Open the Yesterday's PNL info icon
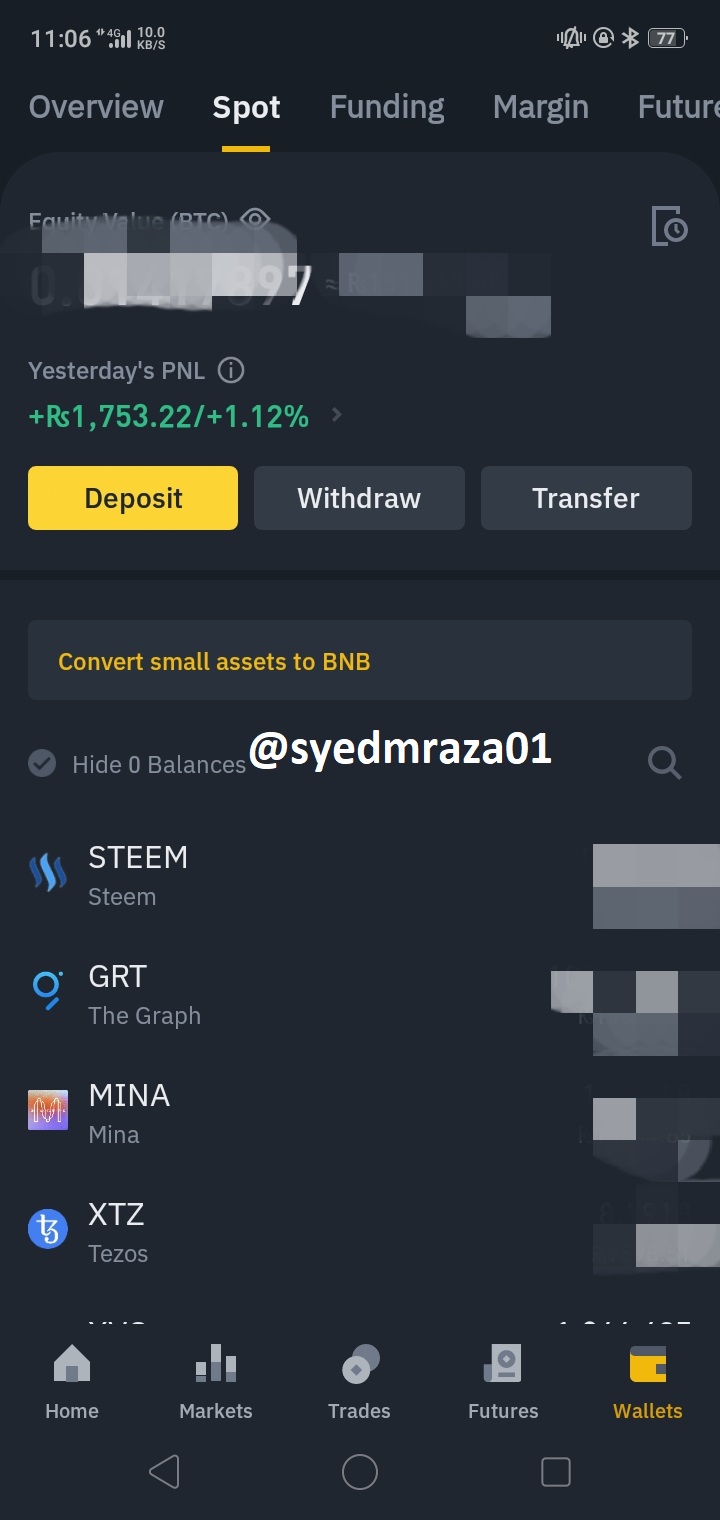720x1520 pixels. coord(231,371)
